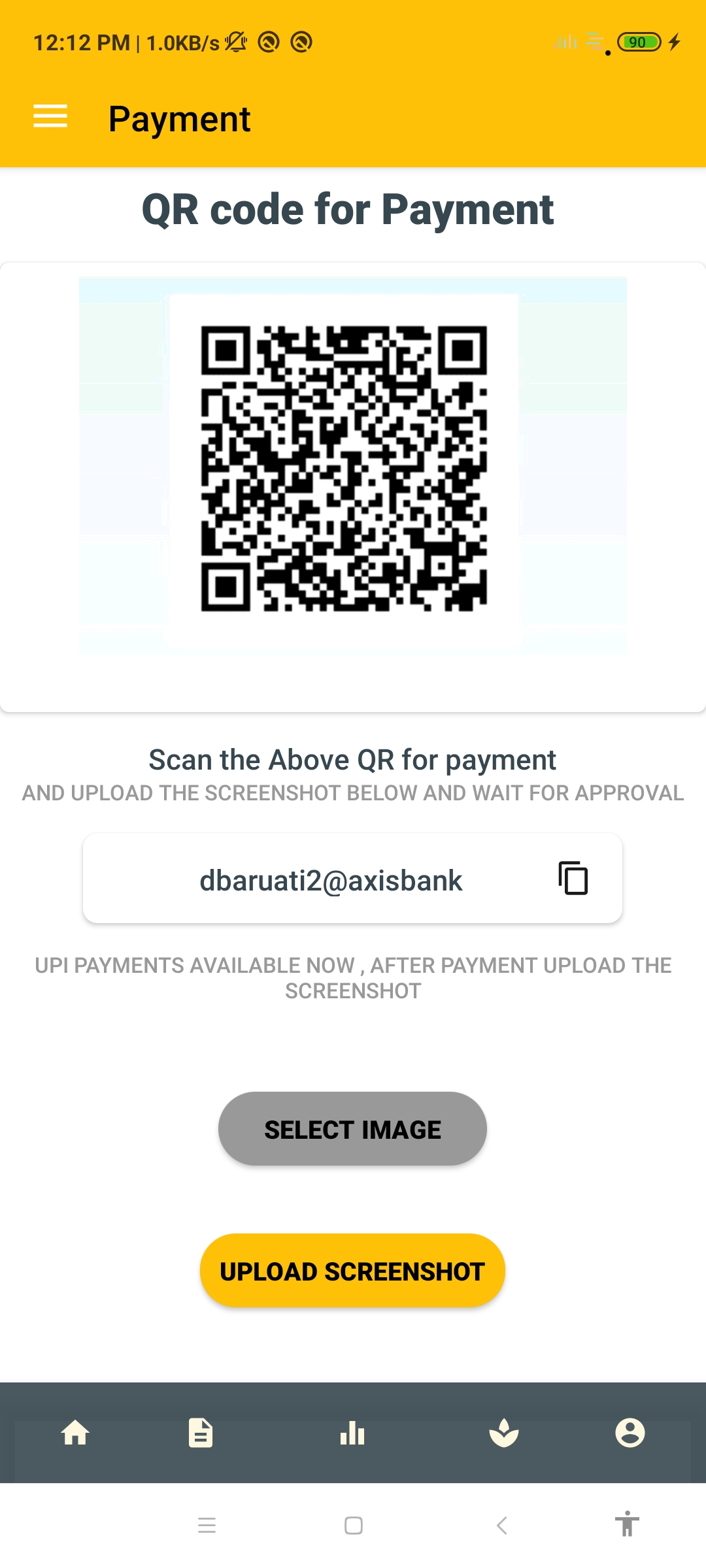
Task: Copy the dbaruati2@axisbank UPI ID
Action: (573, 878)
